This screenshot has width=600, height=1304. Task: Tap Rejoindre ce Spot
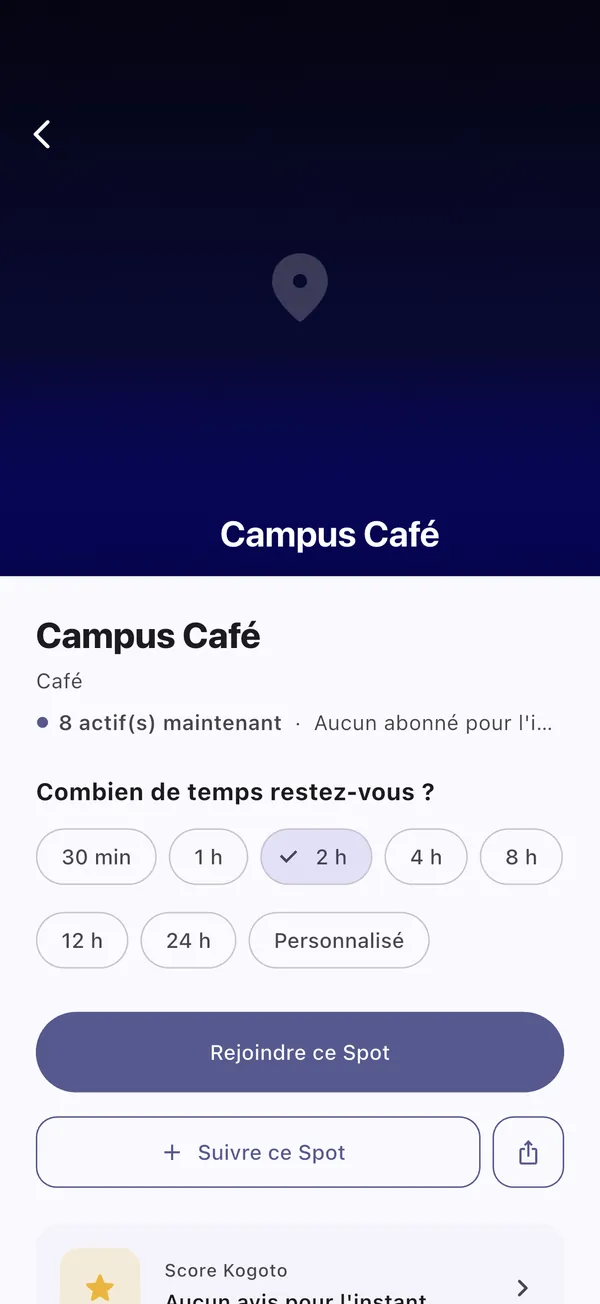click(300, 1052)
